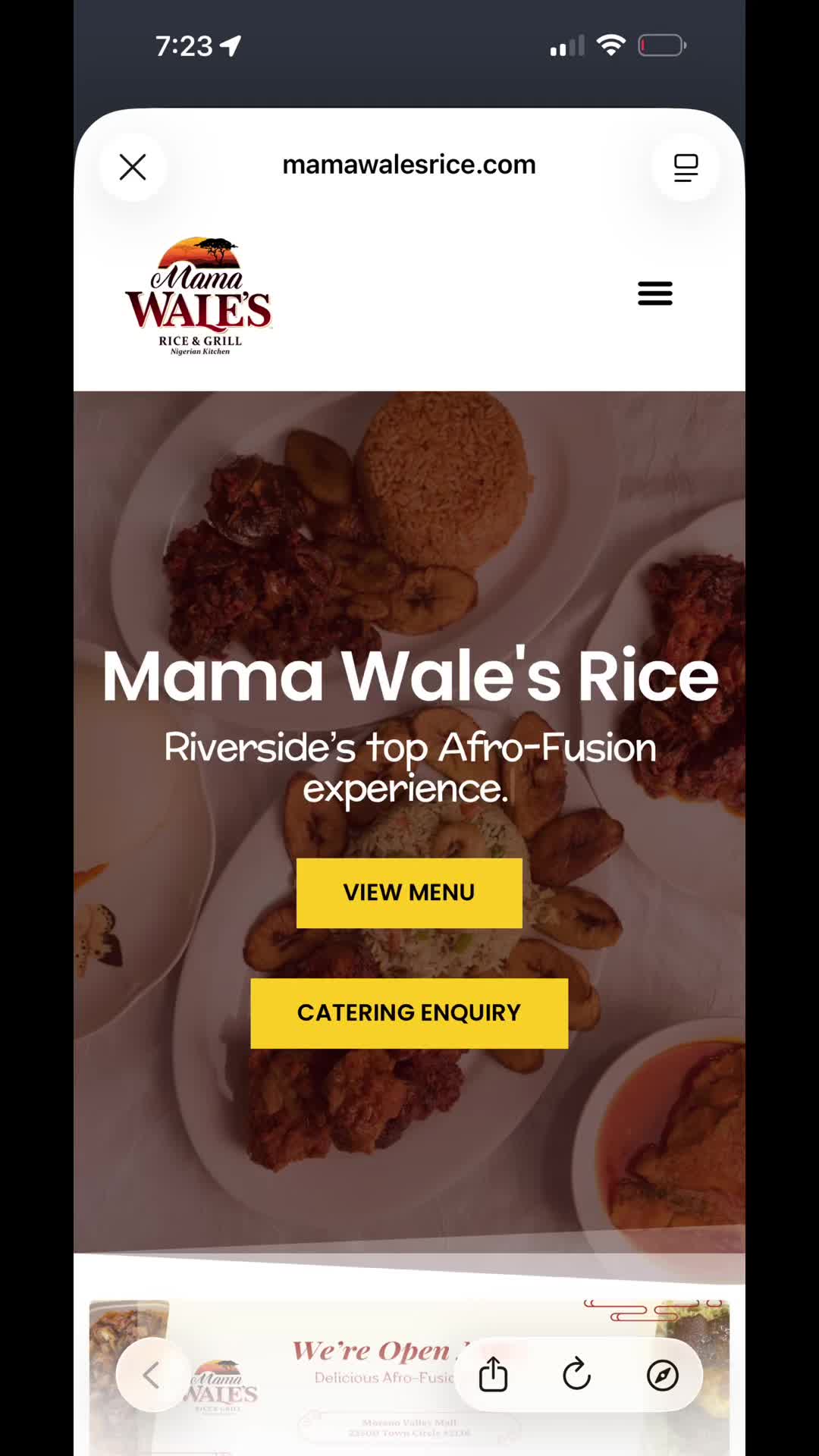Tap the mamawalesrice.com address

point(409,165)
